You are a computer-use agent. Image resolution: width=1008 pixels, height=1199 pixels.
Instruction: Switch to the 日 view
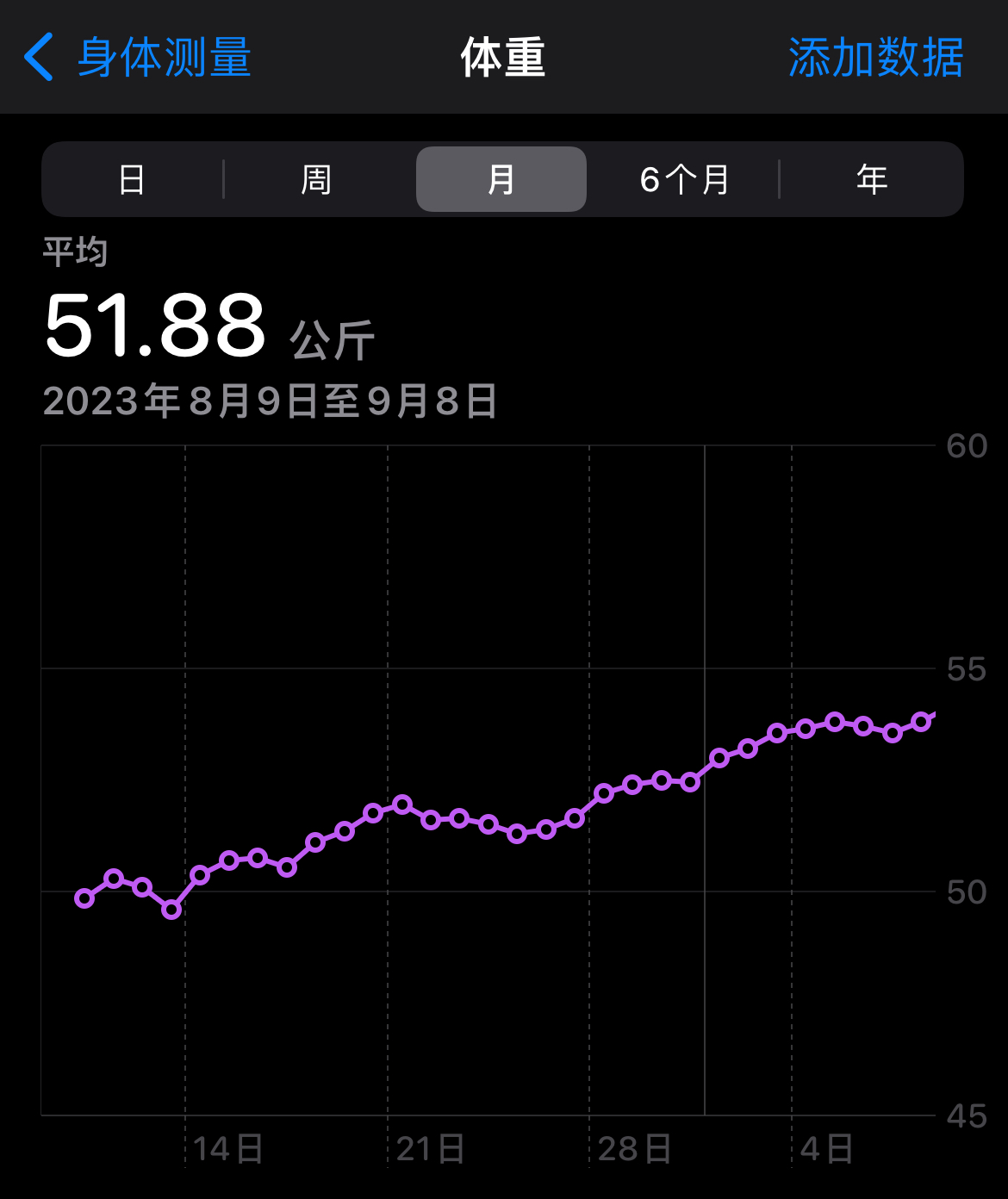point(132,179)
